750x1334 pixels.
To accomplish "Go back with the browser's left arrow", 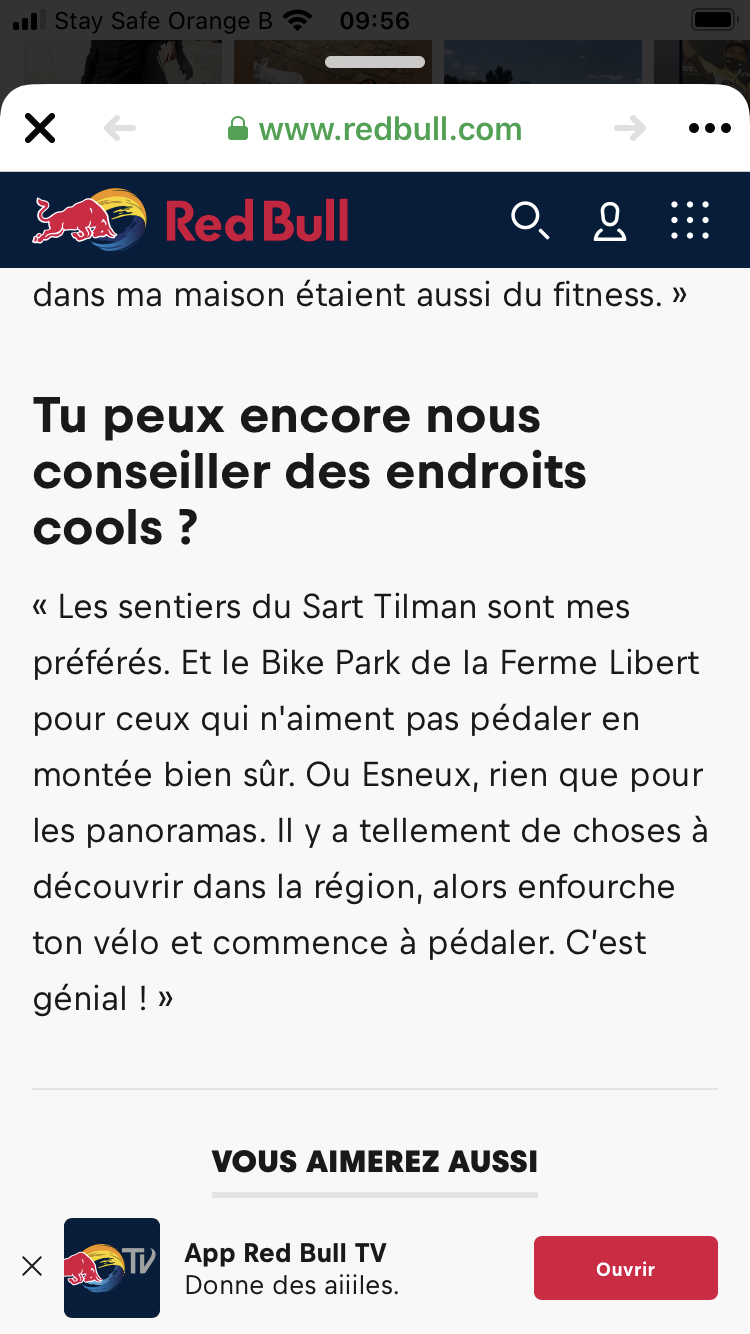I will click(120, 128).
